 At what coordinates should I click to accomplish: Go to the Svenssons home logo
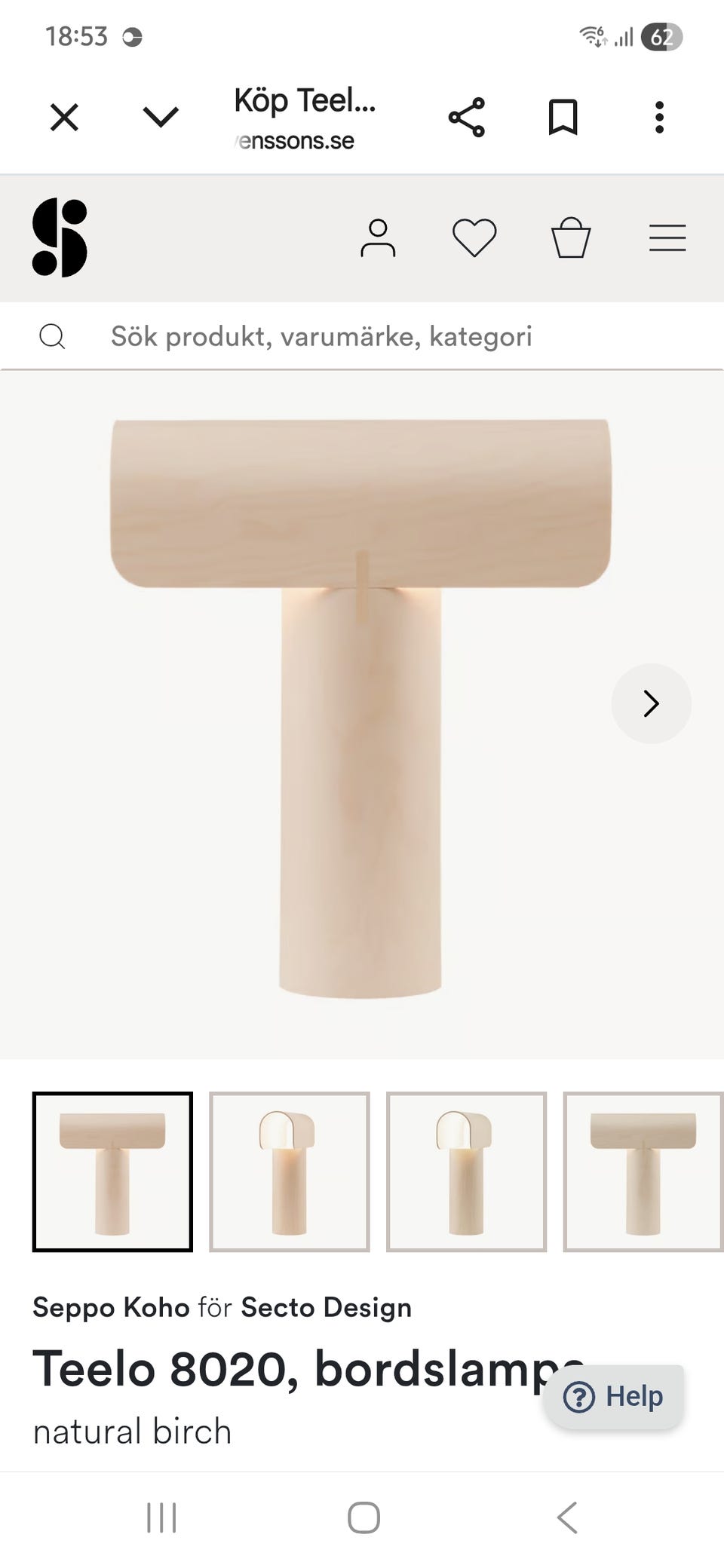[60, 238]
